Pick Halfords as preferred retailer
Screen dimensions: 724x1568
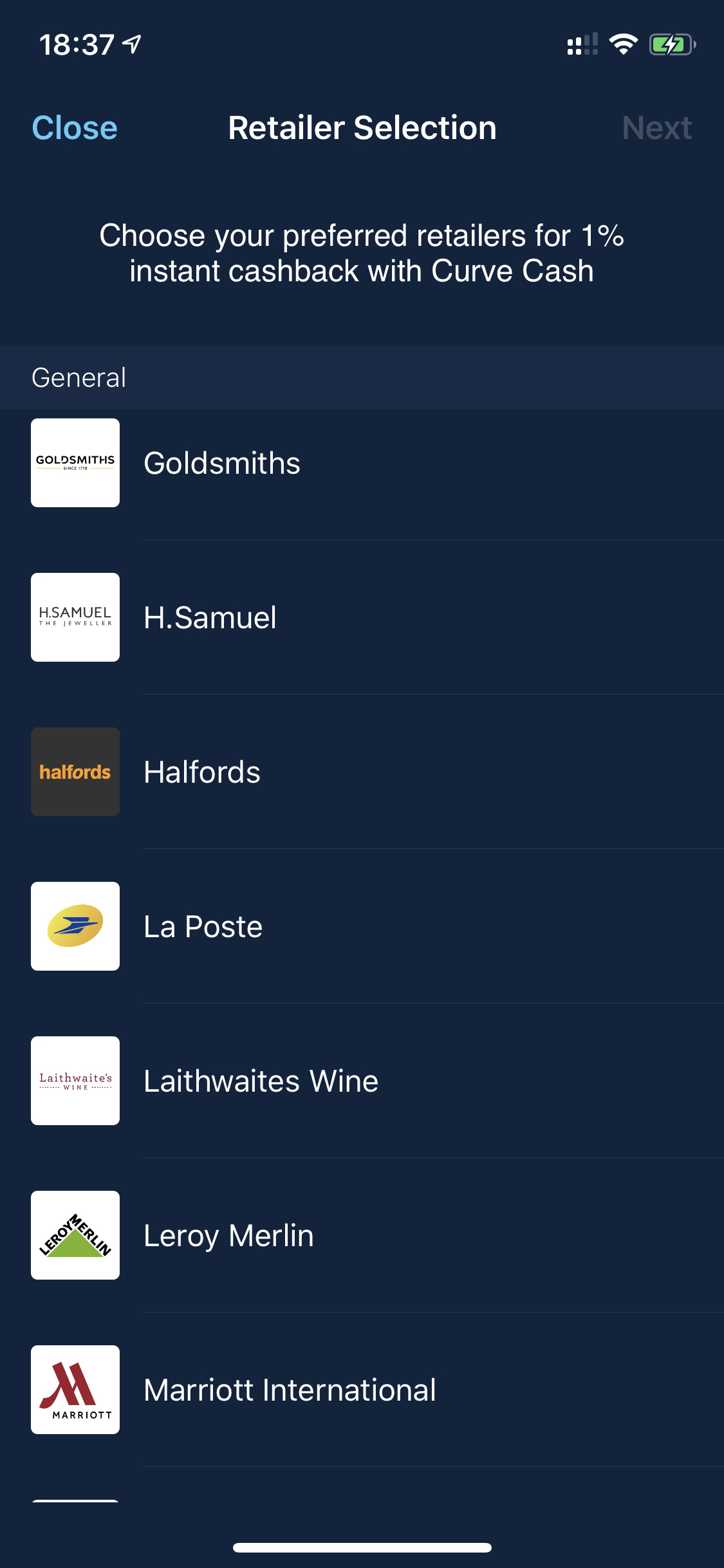[362, 772]
